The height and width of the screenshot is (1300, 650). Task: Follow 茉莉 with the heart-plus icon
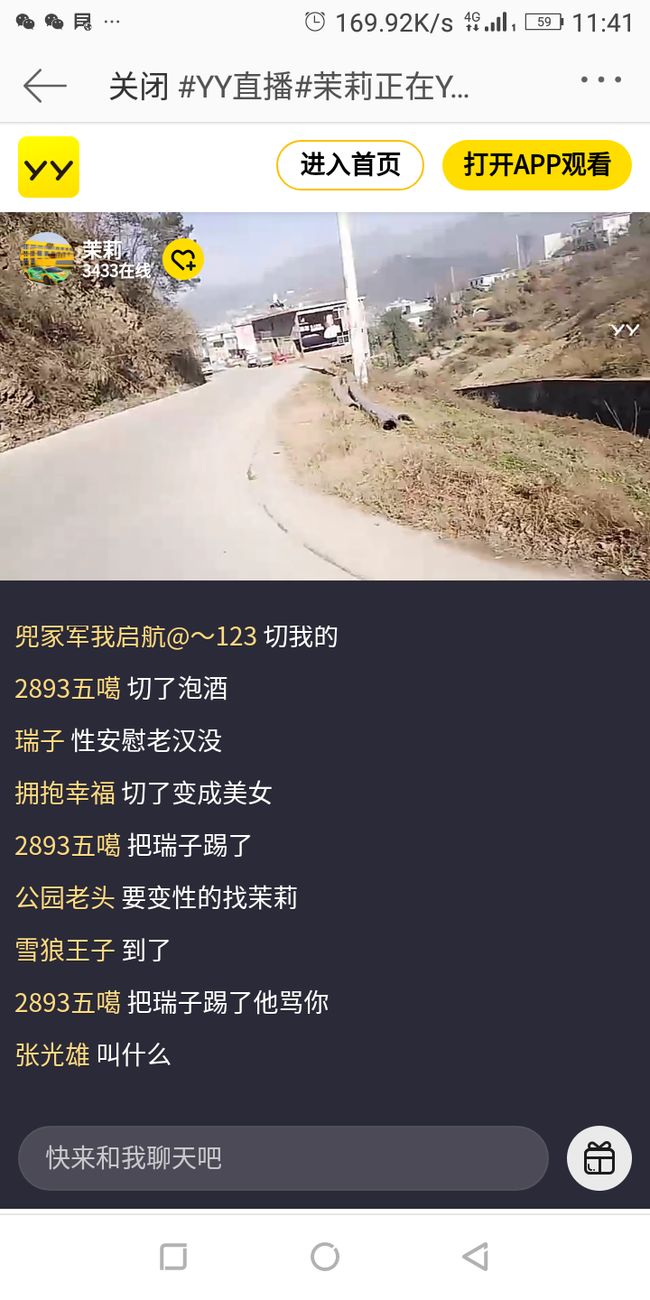[x=183, y=260]
